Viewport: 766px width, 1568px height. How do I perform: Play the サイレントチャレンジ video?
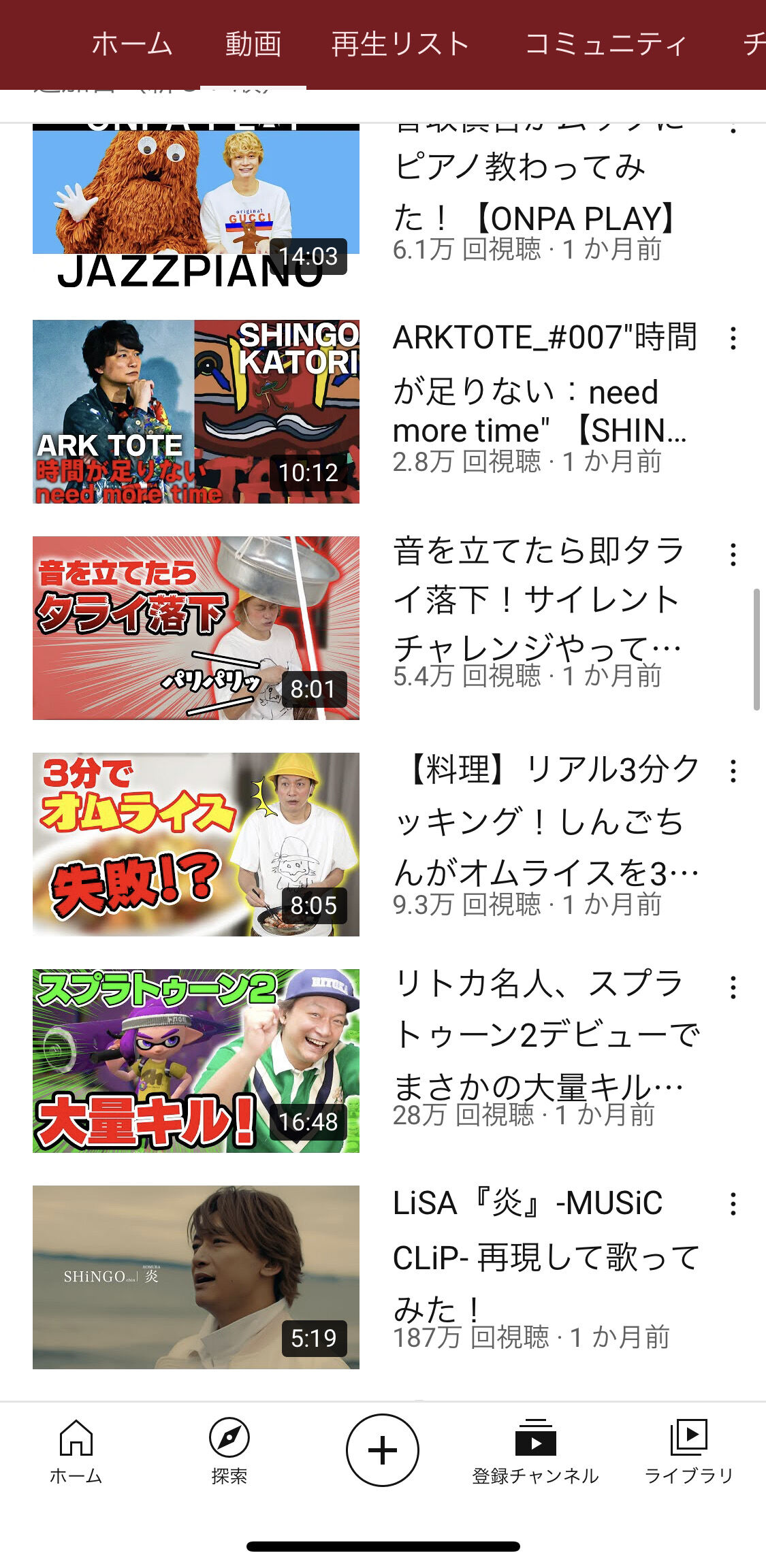point(196,628)
